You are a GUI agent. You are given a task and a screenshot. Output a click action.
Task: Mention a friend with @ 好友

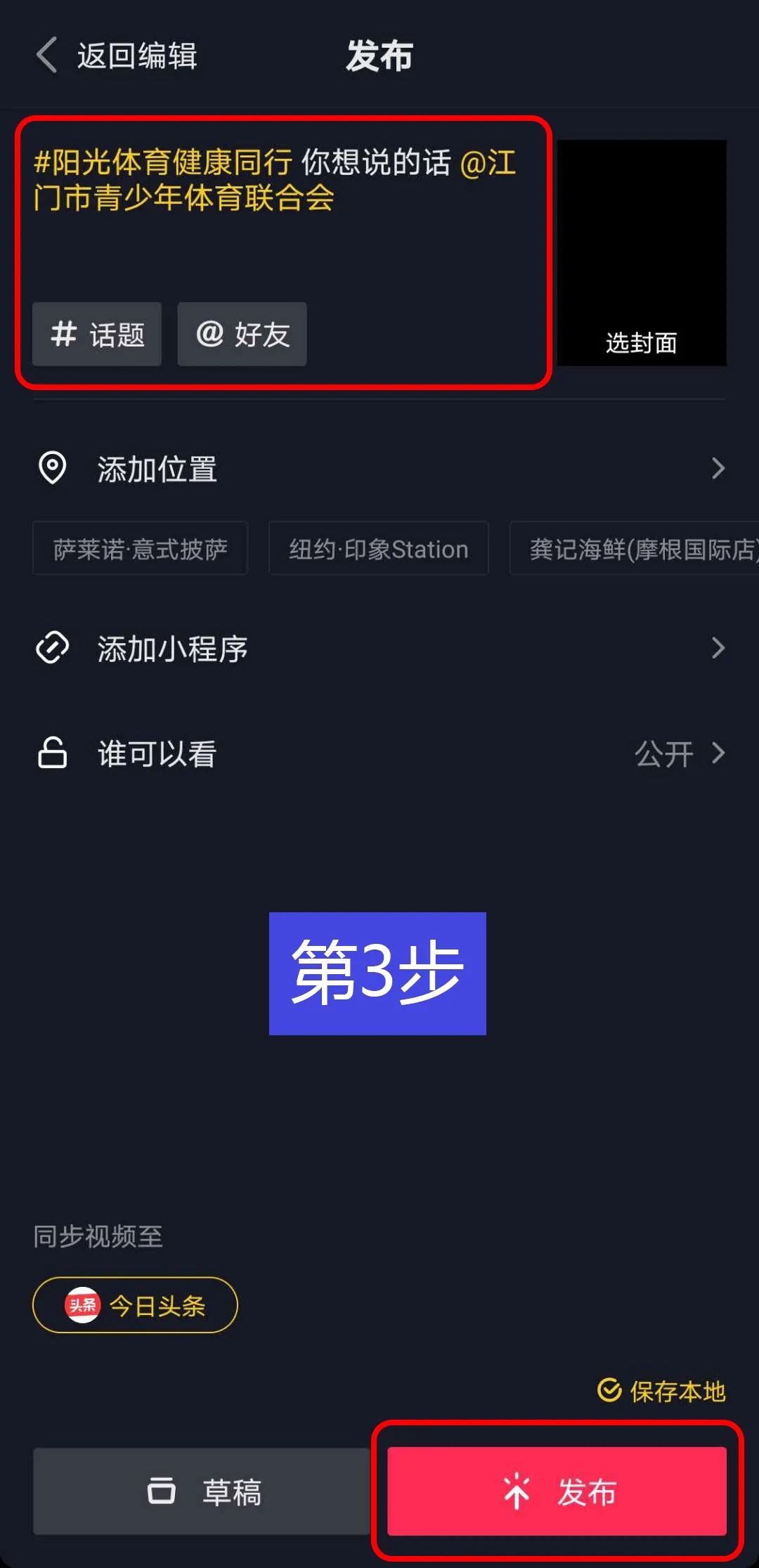(x=242, y=334)
